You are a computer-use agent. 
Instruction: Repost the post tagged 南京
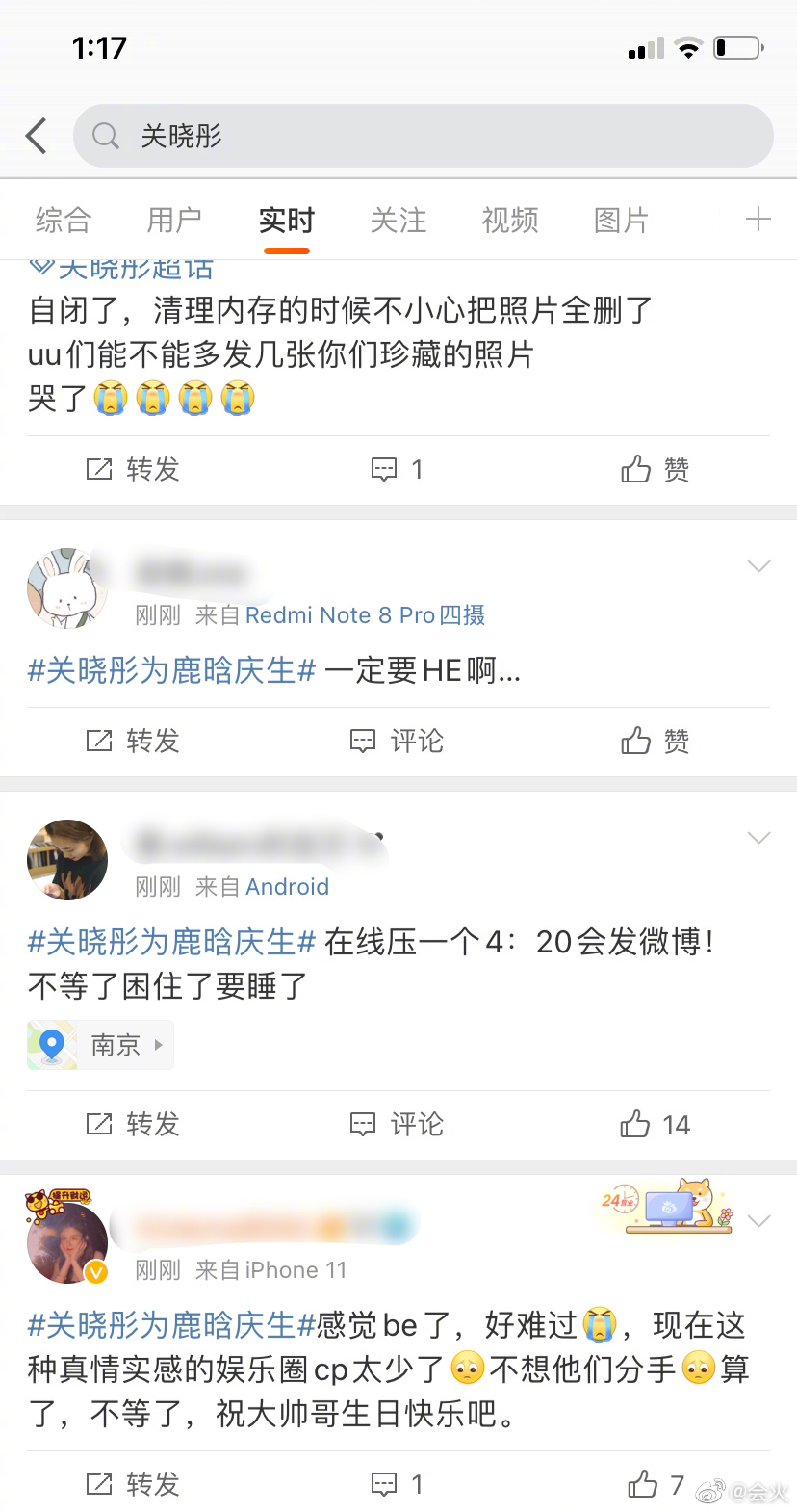(133, 1124)
